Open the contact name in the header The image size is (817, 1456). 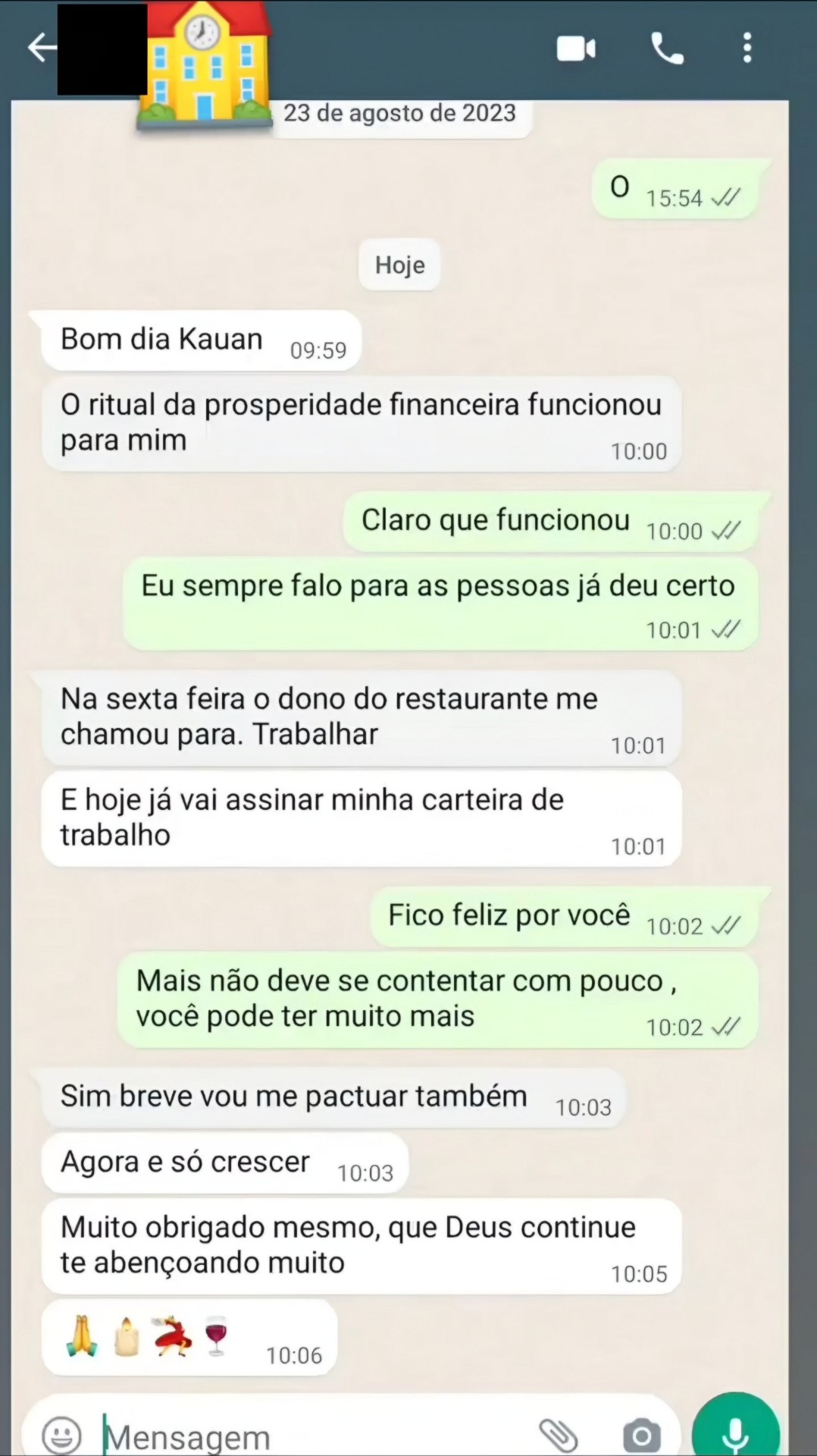102,47
